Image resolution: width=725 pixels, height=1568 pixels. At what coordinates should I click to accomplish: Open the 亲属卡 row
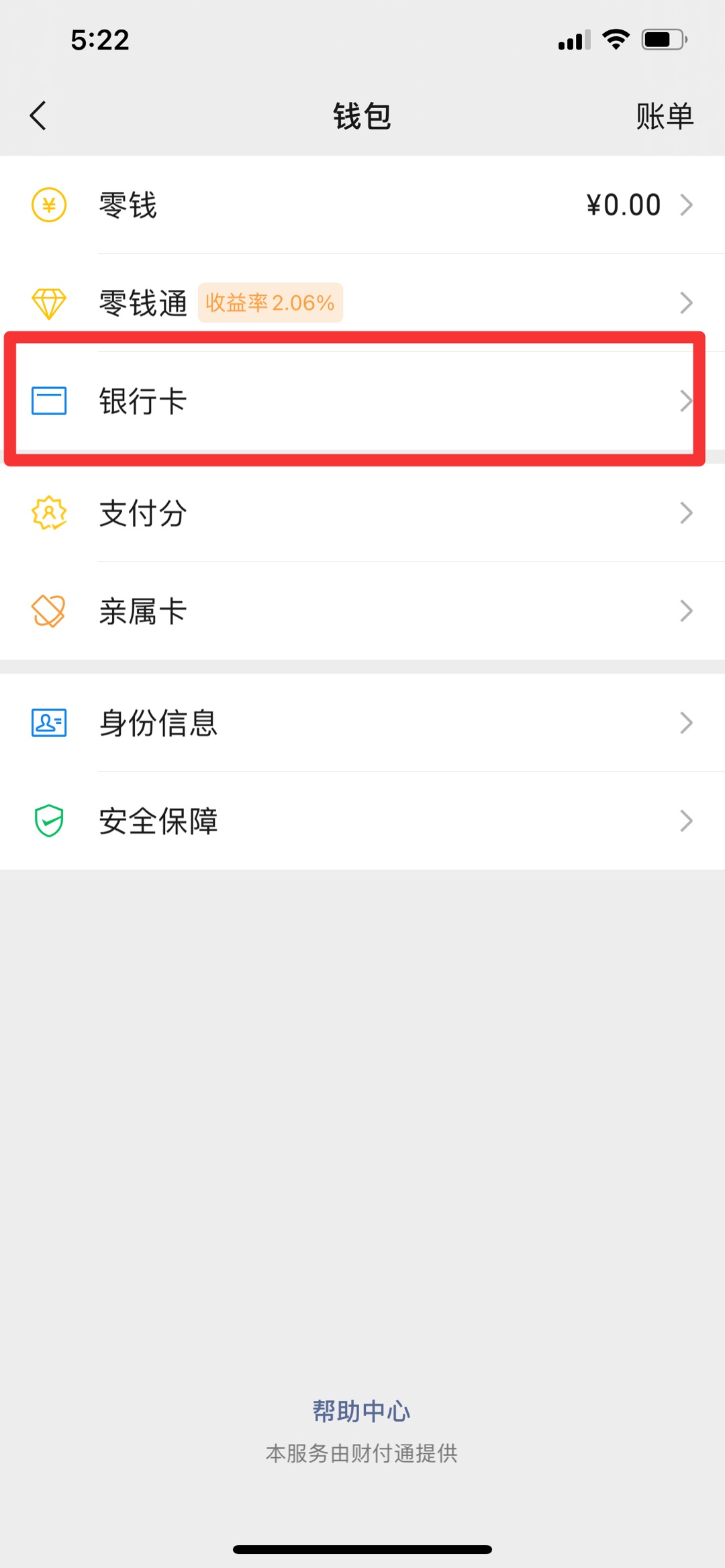pyautogui.click(x=362, y=611)
